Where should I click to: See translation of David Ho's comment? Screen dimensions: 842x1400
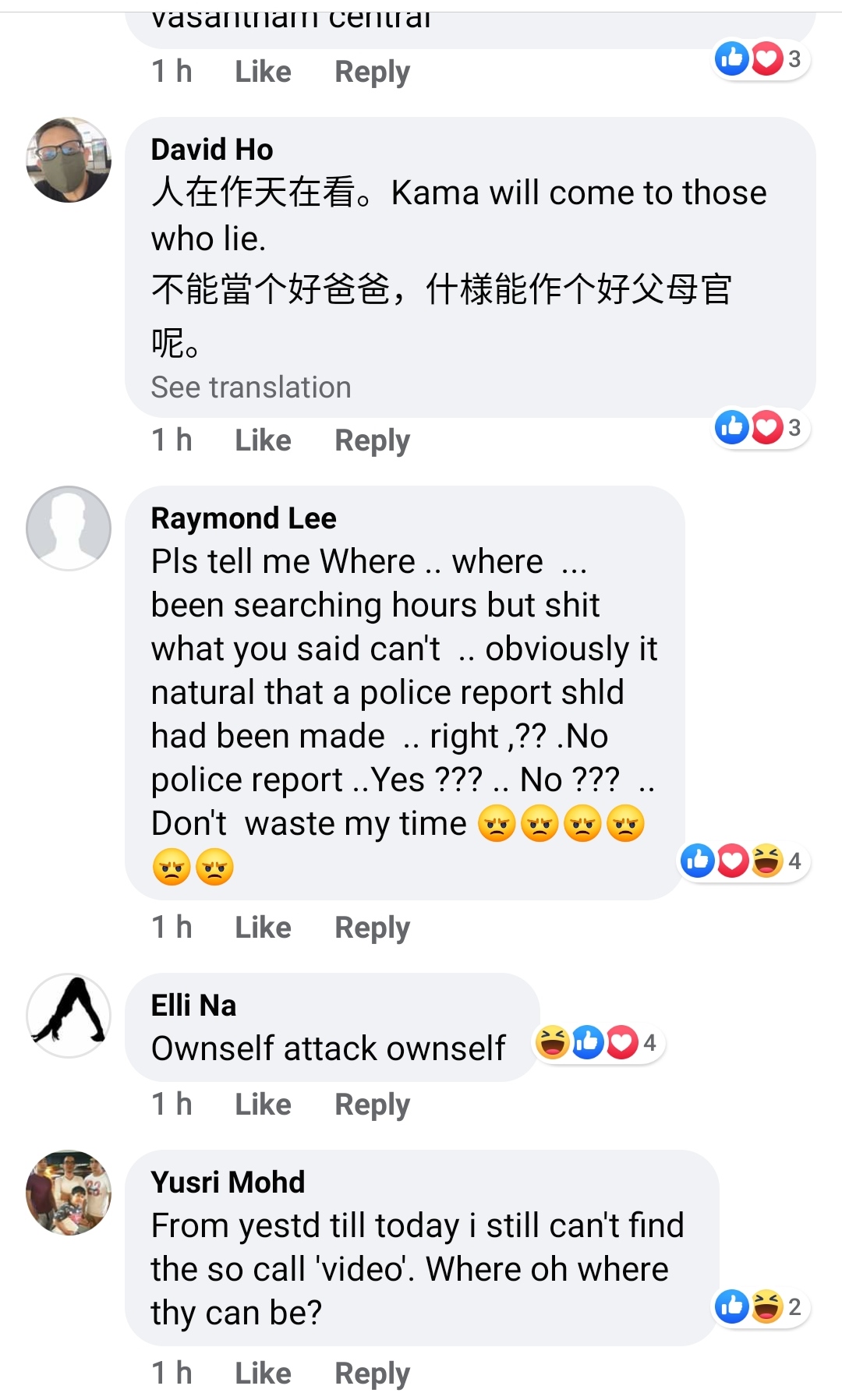(x=250, y=387)
